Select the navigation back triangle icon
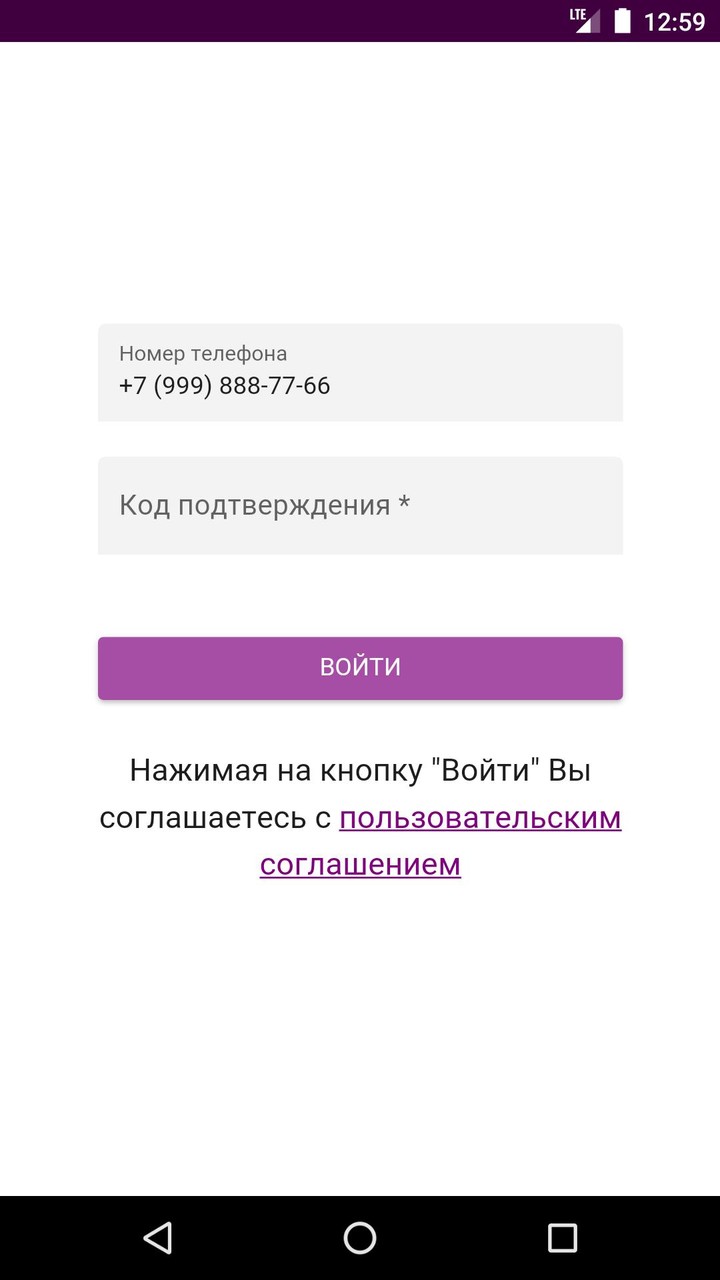Viewport: 720px width, 1280px height. tap(160, 1238)
